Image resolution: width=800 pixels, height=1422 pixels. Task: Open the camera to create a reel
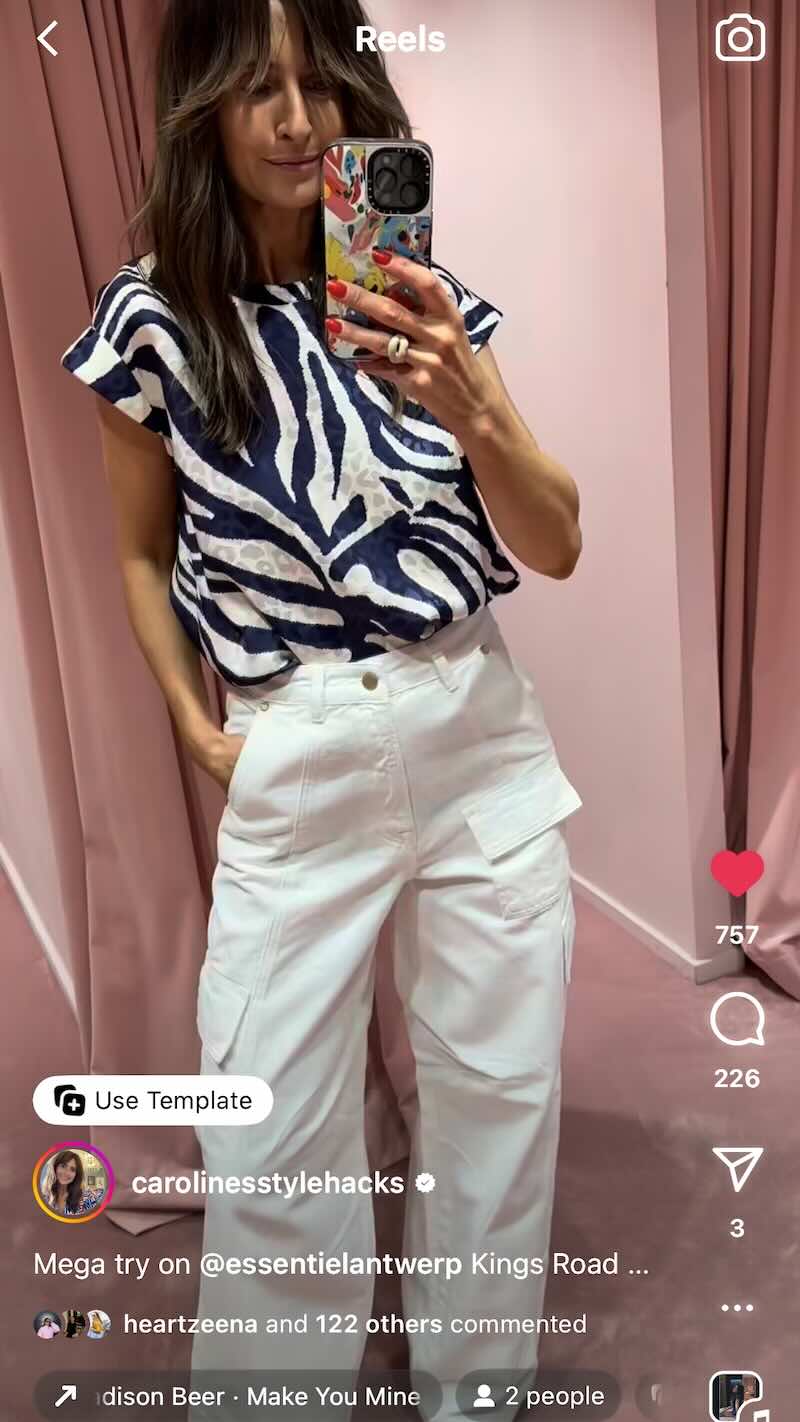[740, 39]
